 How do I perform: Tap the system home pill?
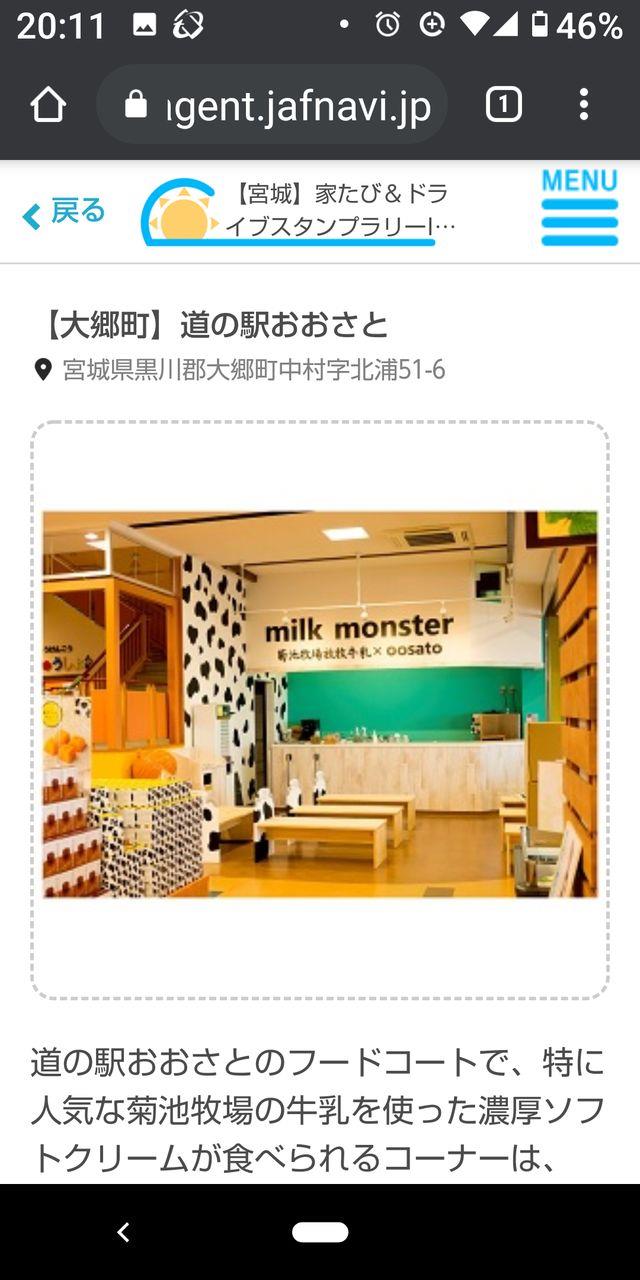click(320, 1233)
